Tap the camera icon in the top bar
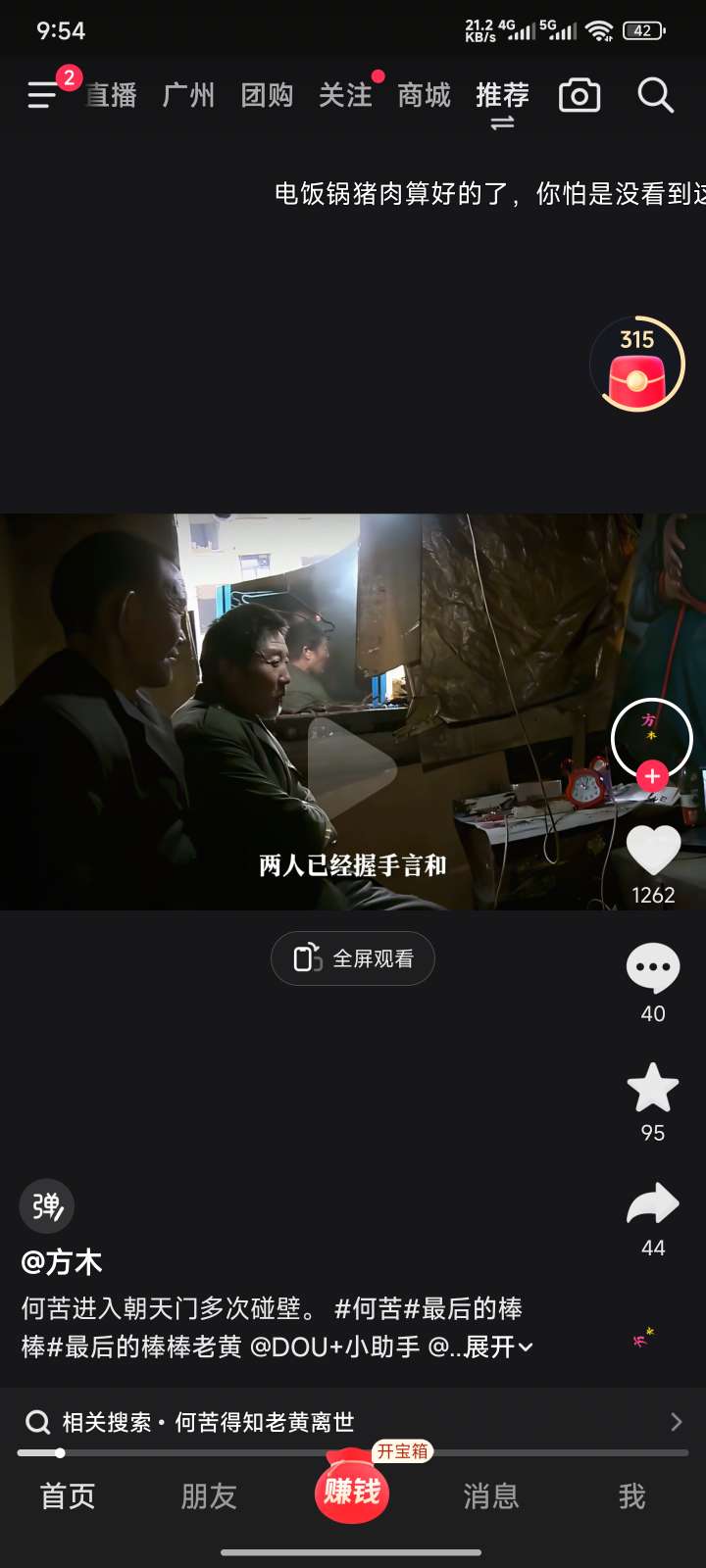Viewport: 706px width, 1568px height. click(580, 96)
